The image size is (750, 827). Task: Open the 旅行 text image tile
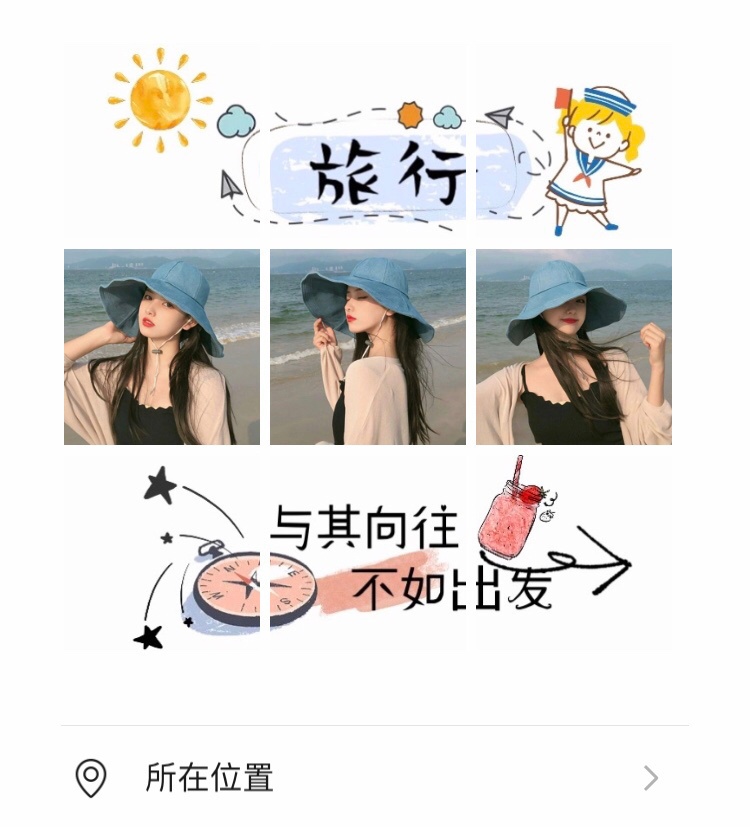[368, 141]
